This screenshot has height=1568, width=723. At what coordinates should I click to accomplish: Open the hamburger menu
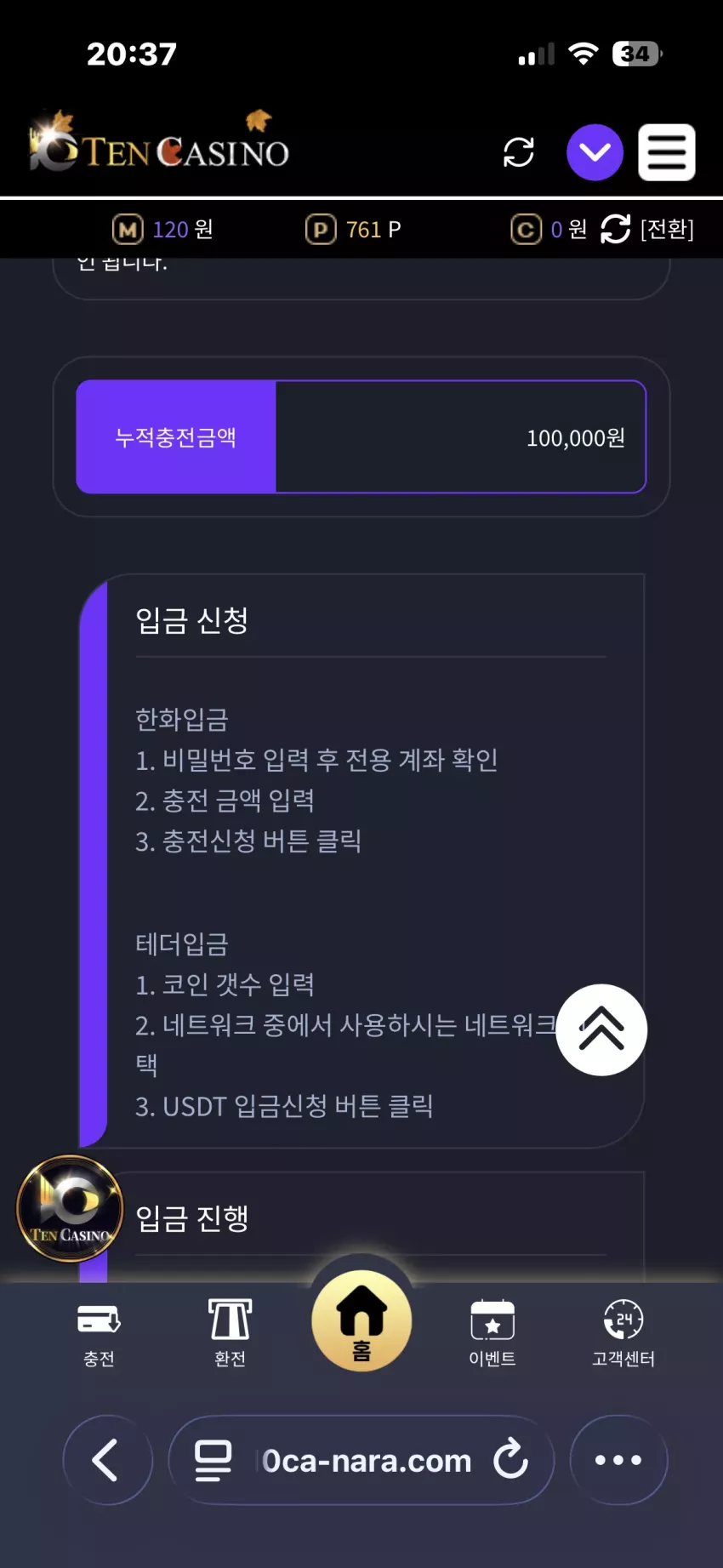tap(667, 152)
